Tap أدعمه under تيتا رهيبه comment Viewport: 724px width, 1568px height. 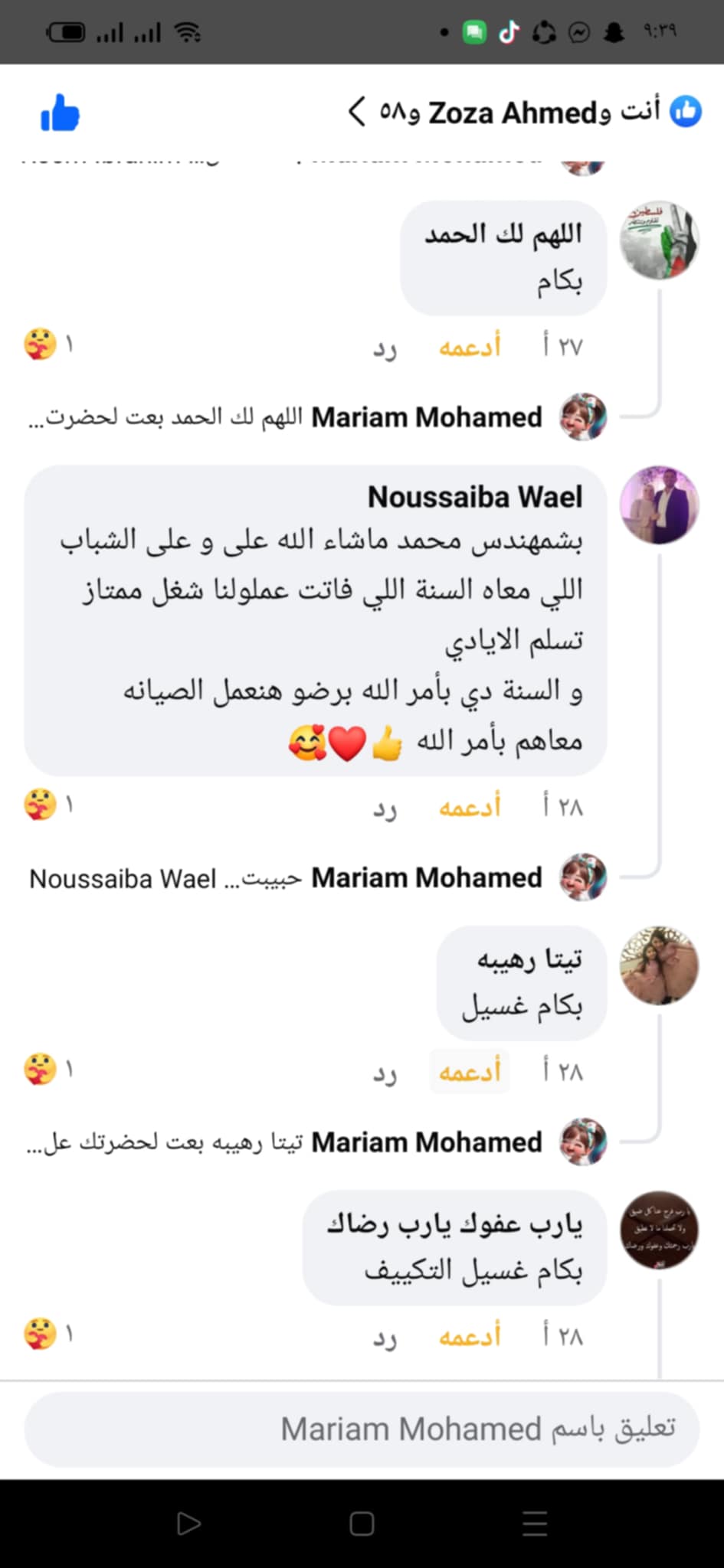click(469, 1071)
